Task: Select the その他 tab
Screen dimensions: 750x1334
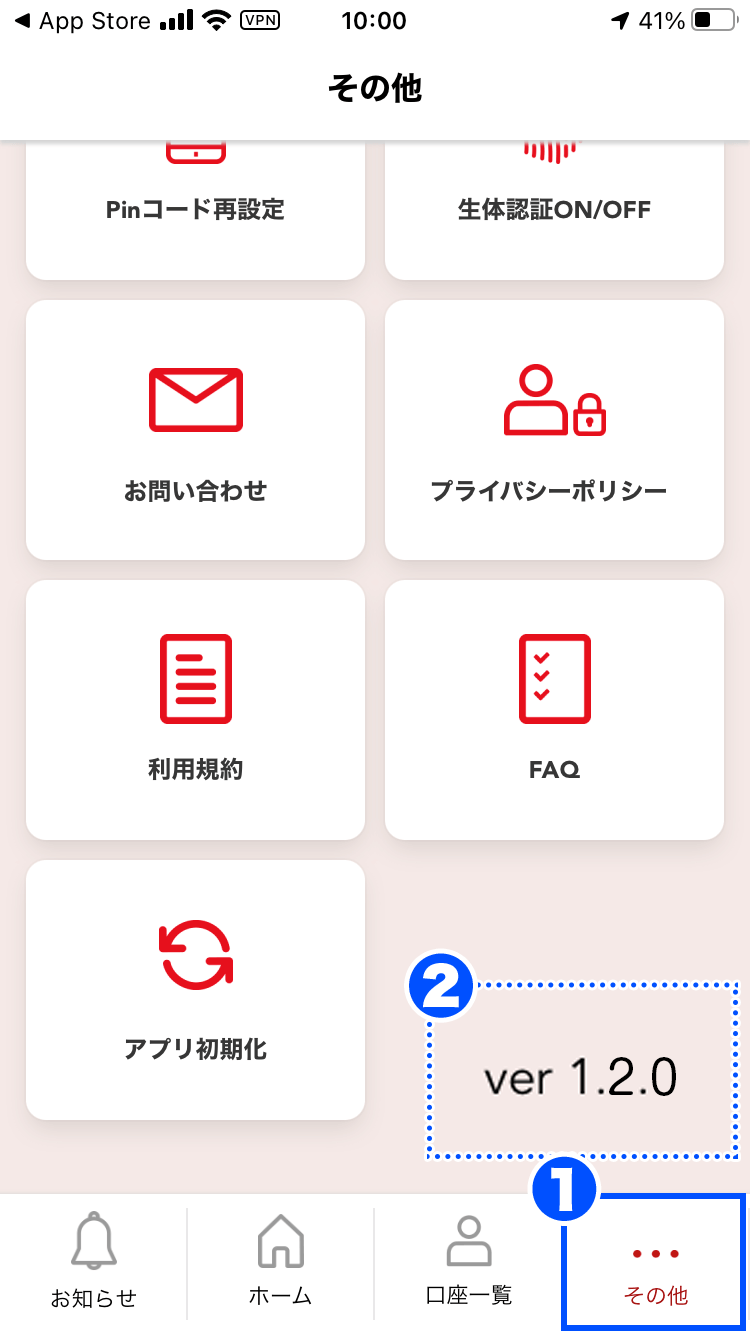Action: click(655, 1264)
